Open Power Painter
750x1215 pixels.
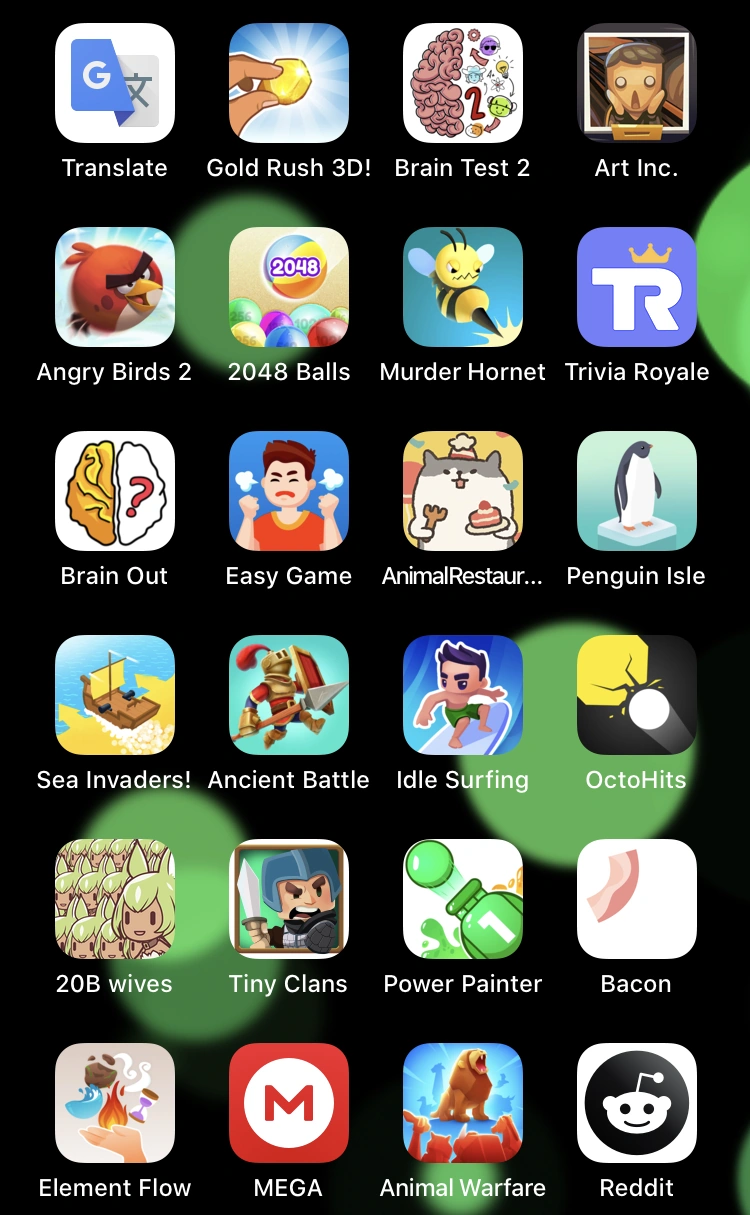coord(462,898)
